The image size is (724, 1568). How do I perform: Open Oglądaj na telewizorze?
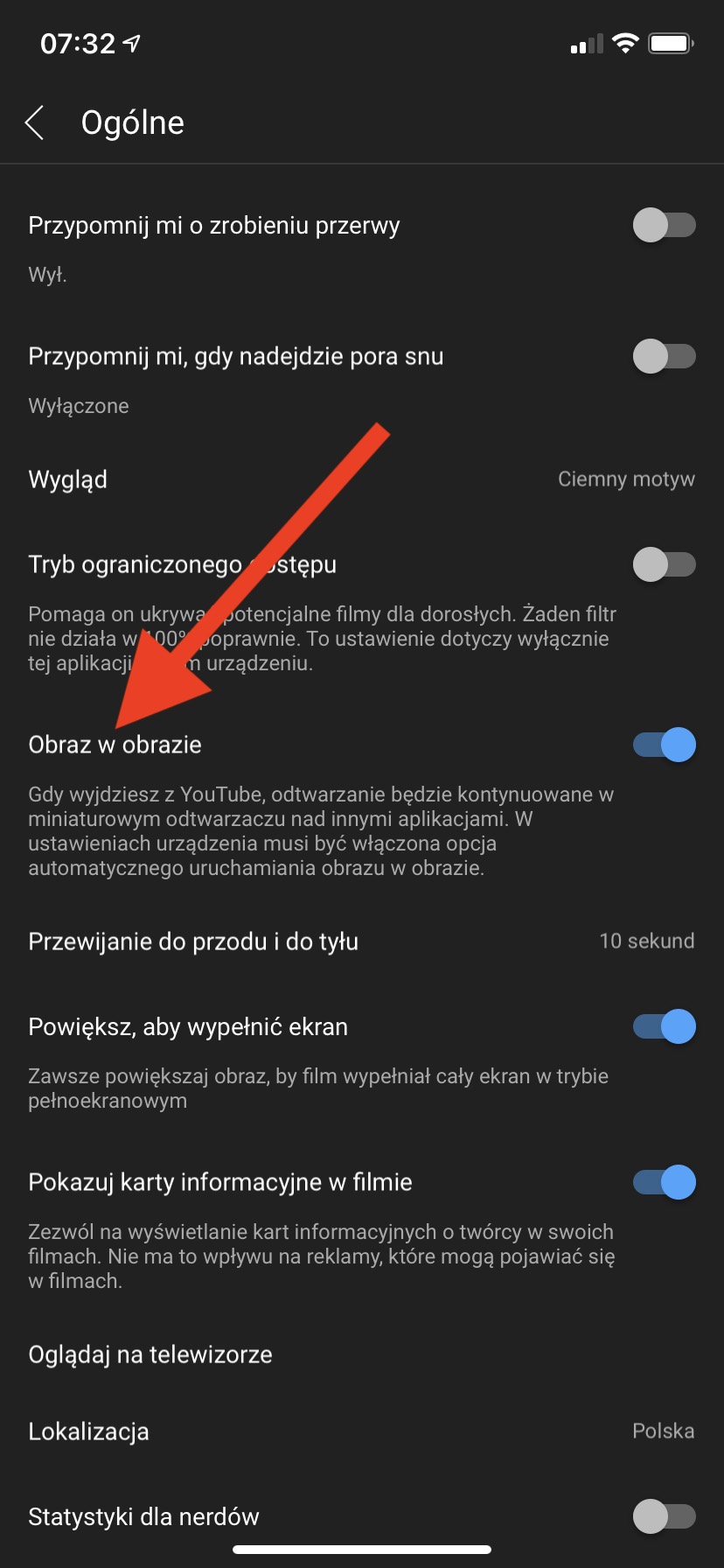[x=362, y=1354]
